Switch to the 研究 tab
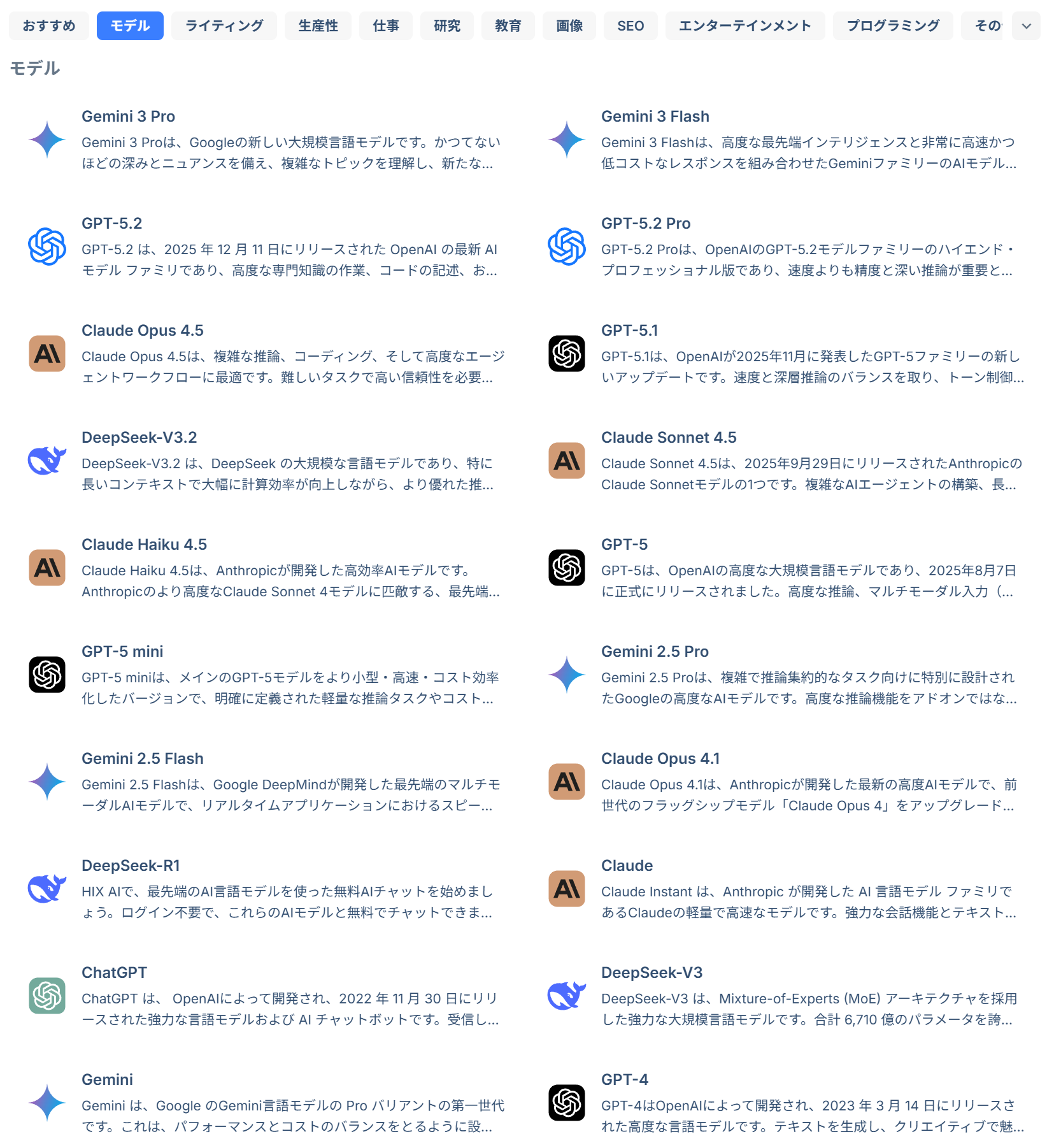1047x1148 pixels. (446, 26)
